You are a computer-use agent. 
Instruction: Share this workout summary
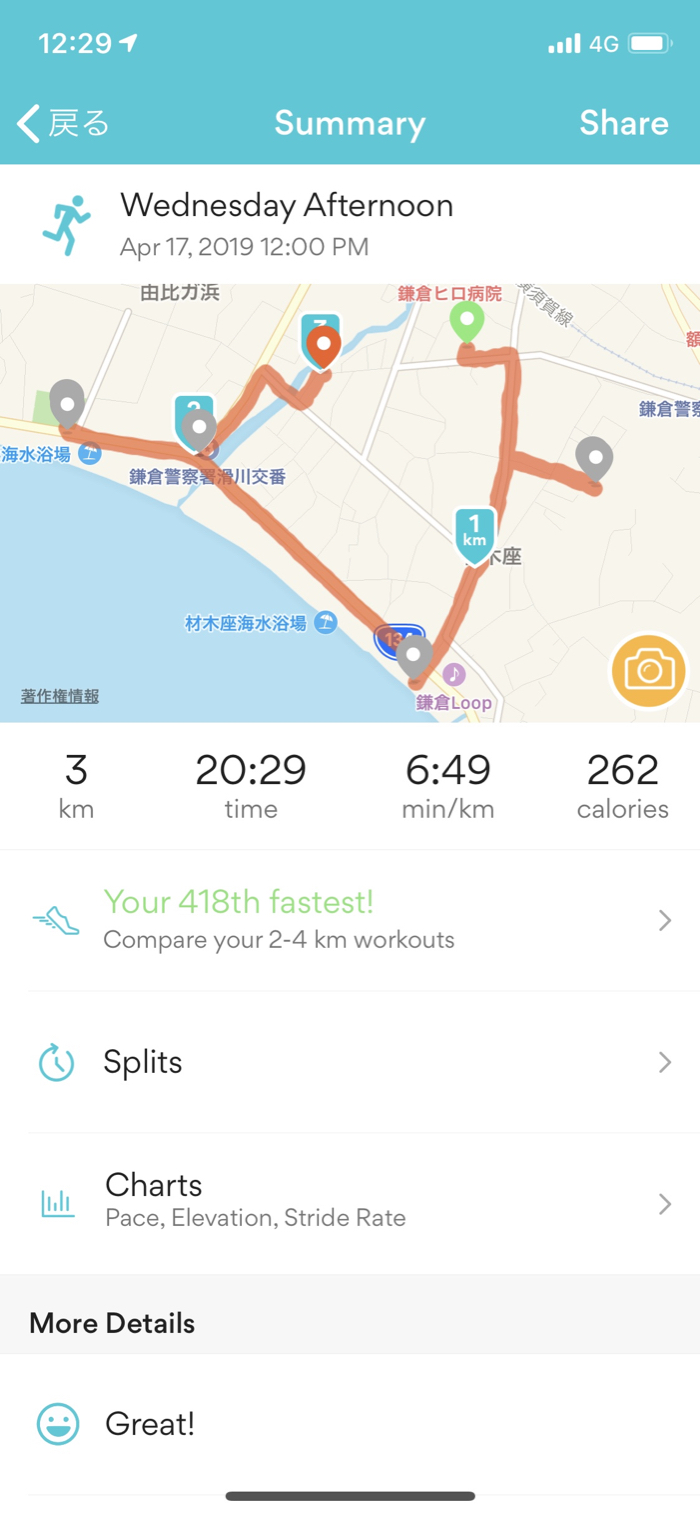[x=623, y=124]
